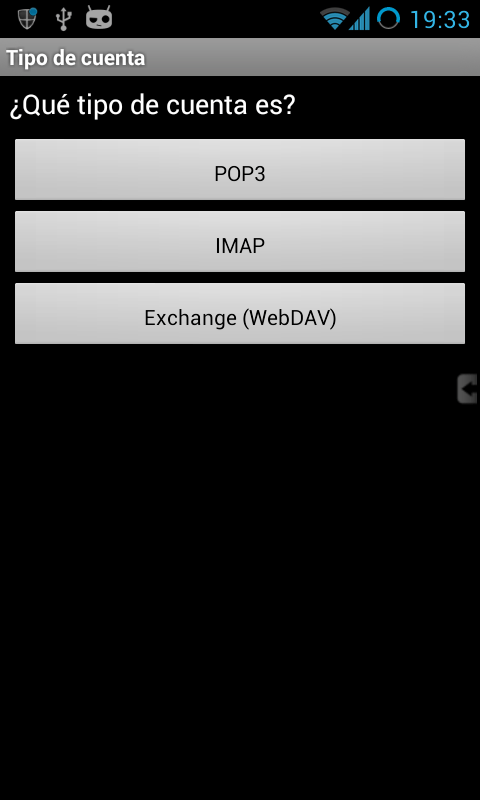Pick the Exchange (WebDAV) option
Screen dimensions: 480x800
coord(240,313)
